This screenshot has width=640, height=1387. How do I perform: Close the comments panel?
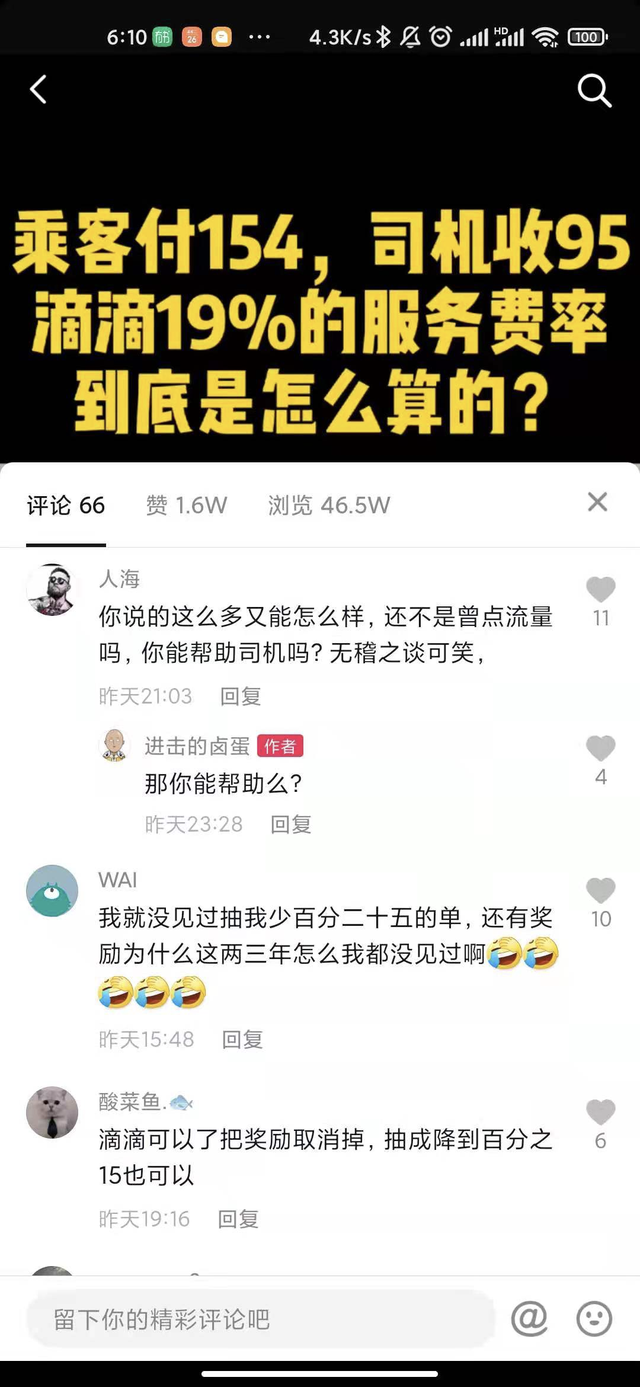(x=597, y=502)
